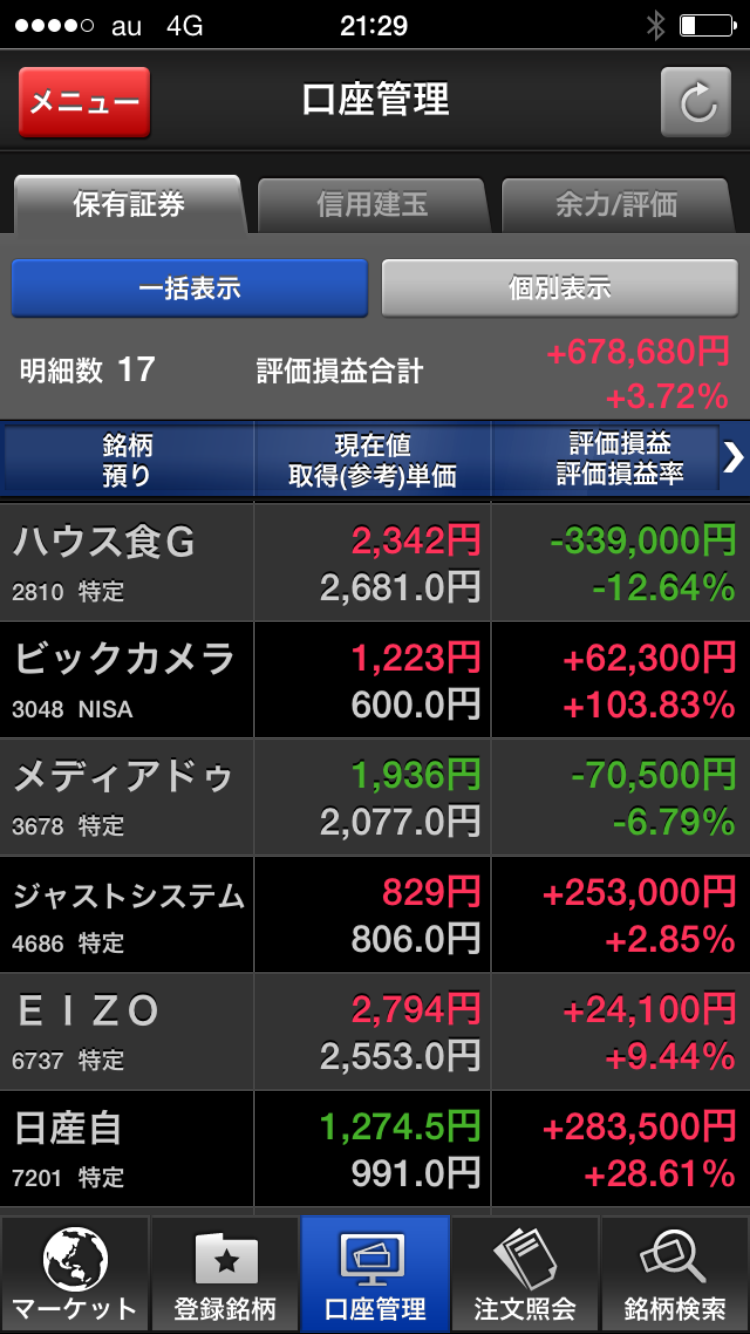This screenshot has width=750, height=1334.
Task: View the EIZO holding details
Action: (x=374, y=1031)
